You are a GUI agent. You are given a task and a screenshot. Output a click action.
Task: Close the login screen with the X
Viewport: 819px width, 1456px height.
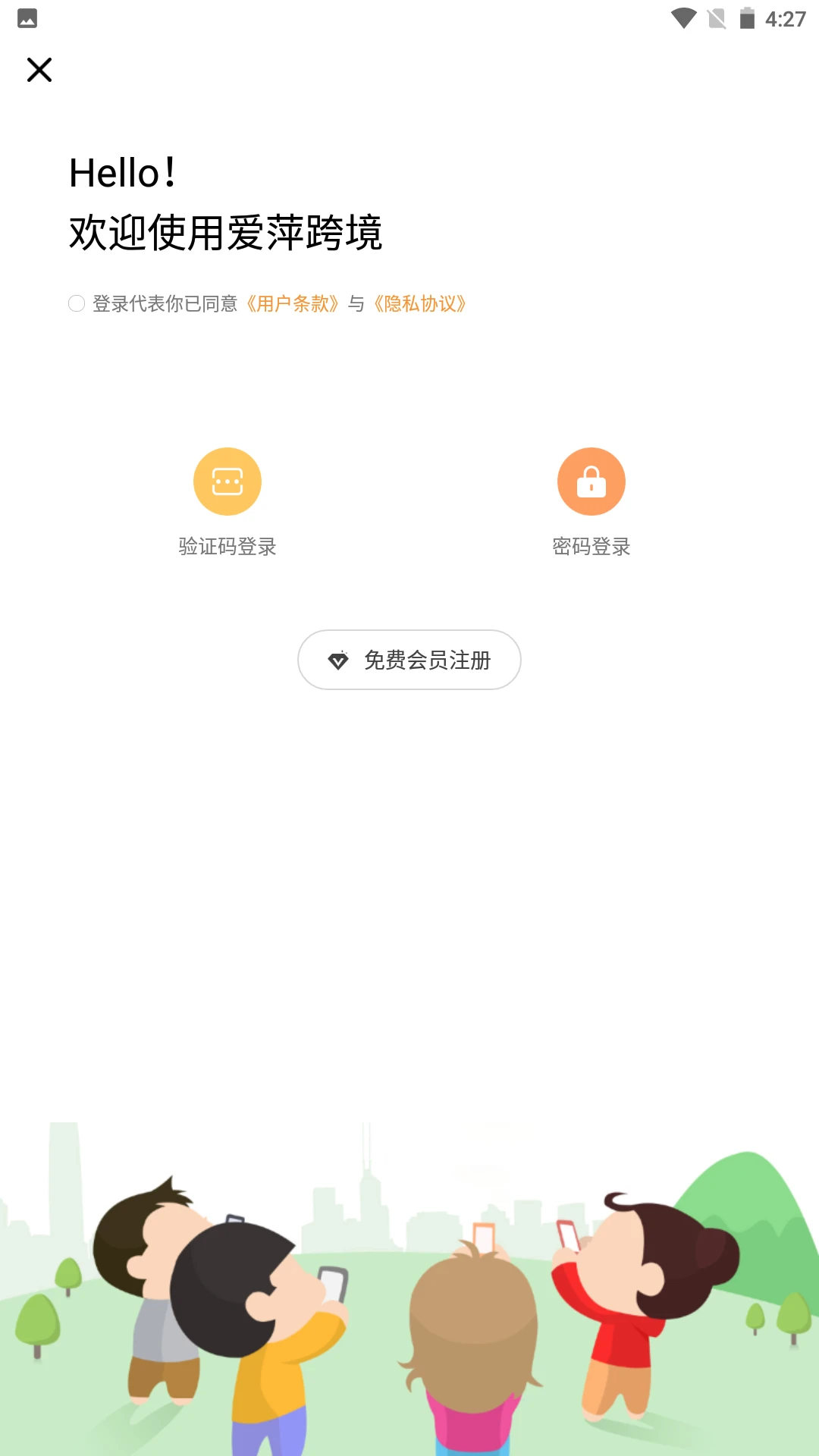(39, 69)
